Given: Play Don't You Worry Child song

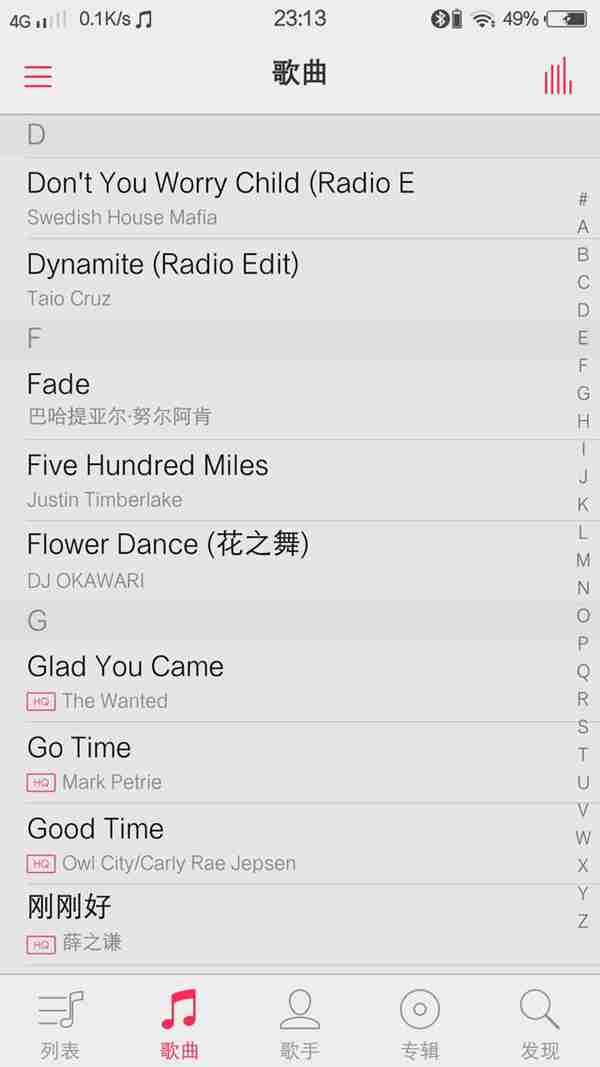Looking at the screenshot, I should (x=220, y=198).
